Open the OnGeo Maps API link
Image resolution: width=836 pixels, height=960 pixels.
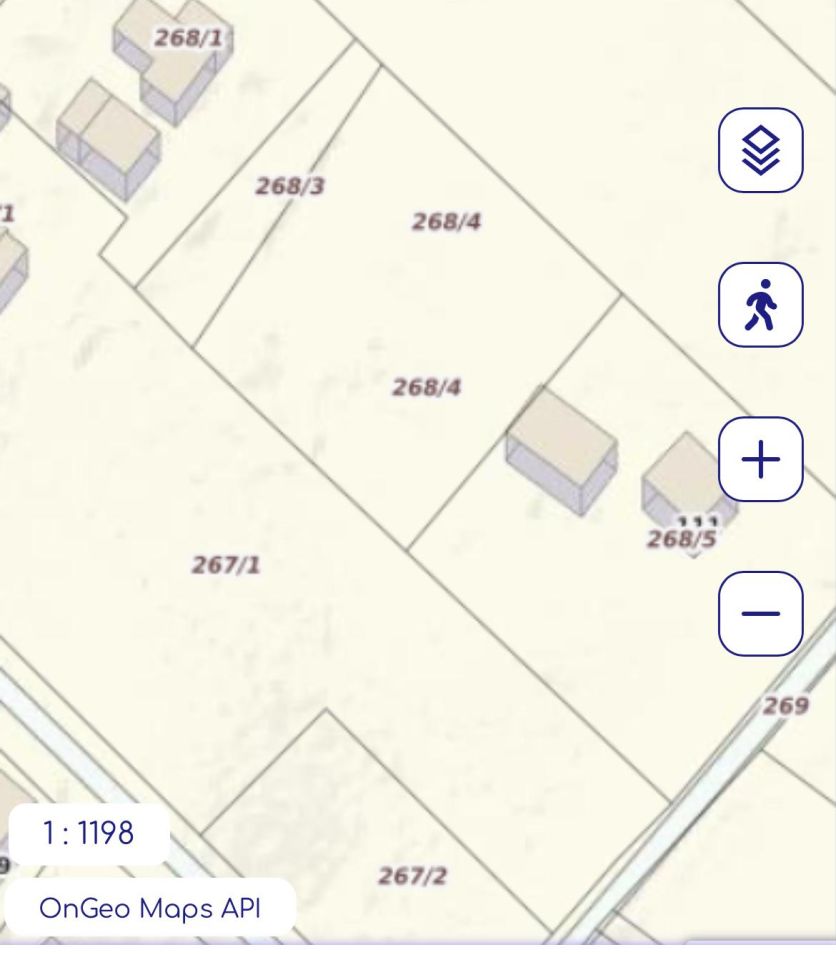[149, 908]
